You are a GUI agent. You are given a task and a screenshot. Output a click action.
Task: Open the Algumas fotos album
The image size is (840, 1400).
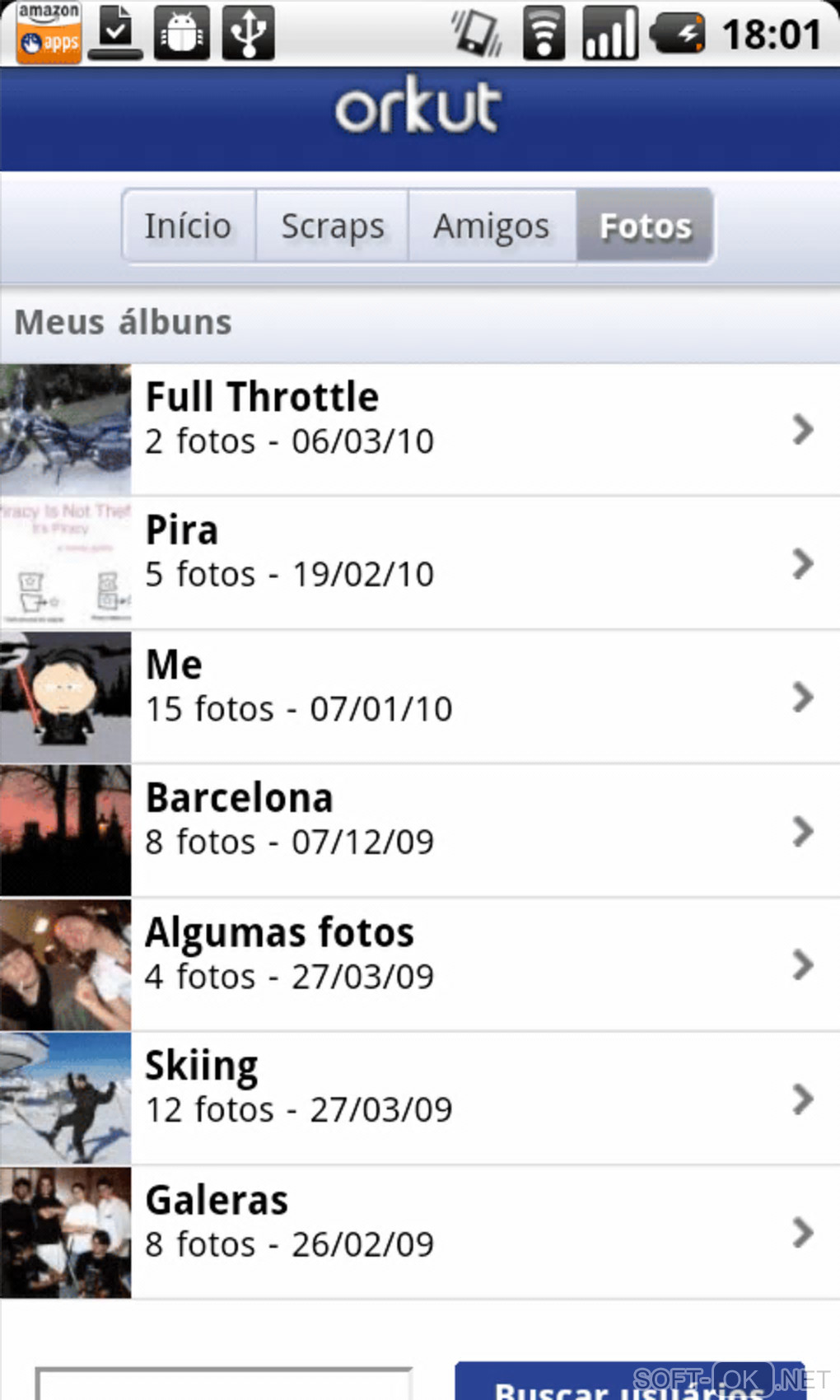(420, 964)
